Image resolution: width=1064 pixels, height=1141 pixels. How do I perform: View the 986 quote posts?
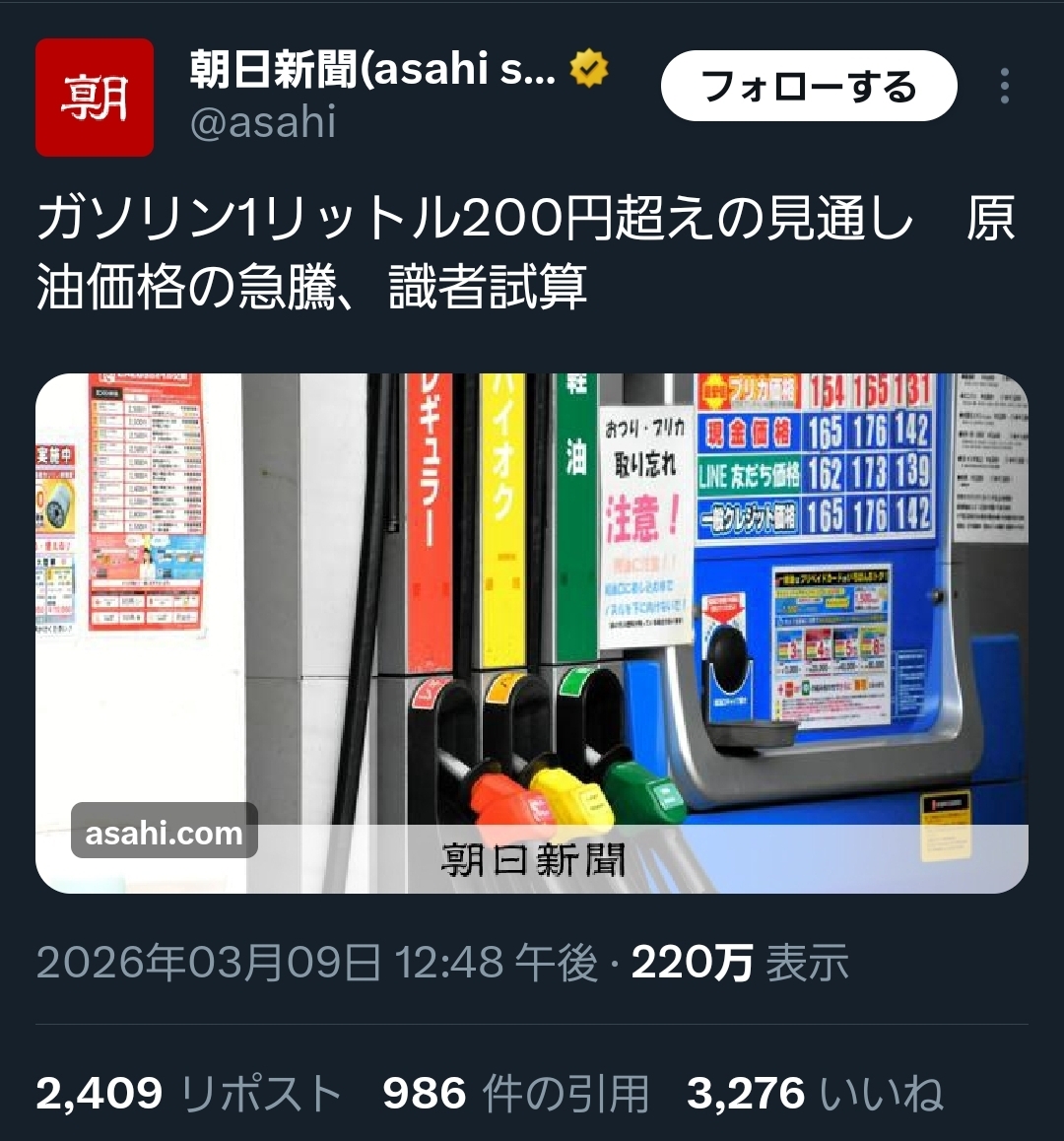(515, 1094)
